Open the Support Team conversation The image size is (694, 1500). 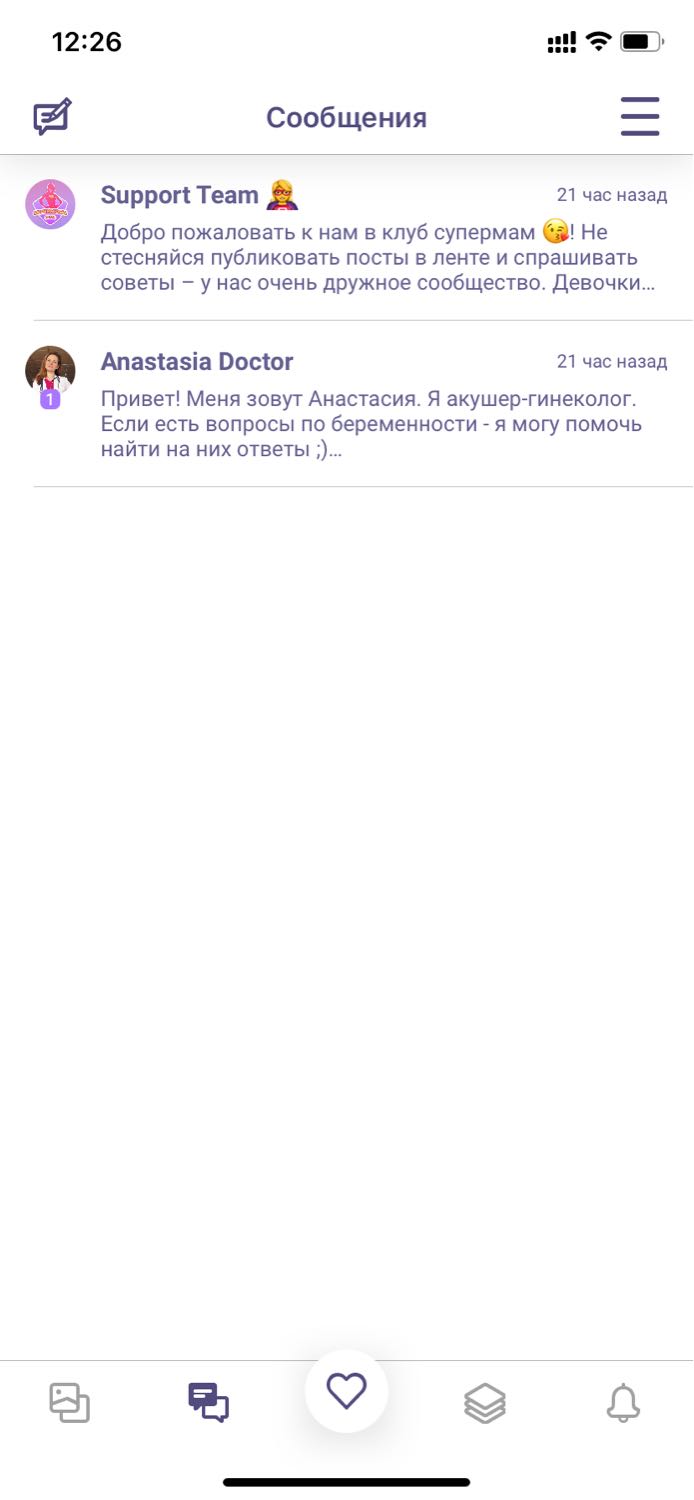point(347,238)
